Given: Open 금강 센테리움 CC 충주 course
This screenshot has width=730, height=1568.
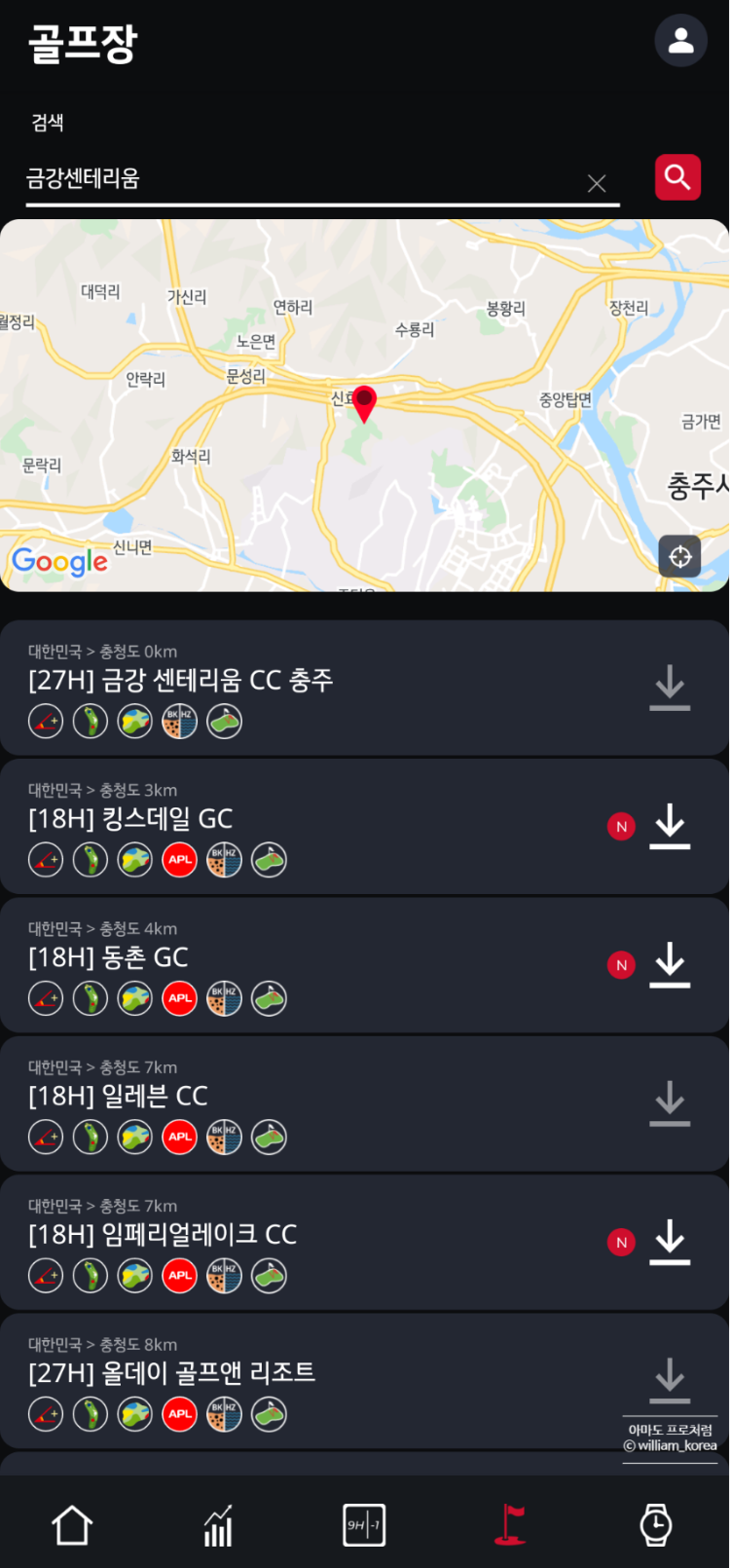Looking at the screenshot, I should coord(364,688).
